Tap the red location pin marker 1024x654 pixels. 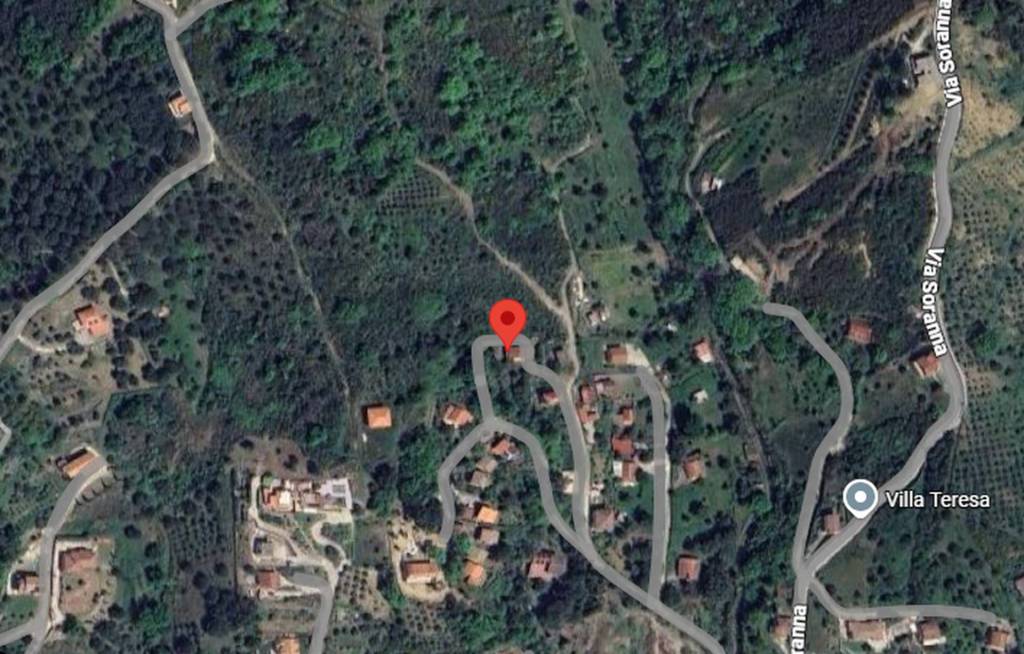pyautogui.click(x=507, y=322)
